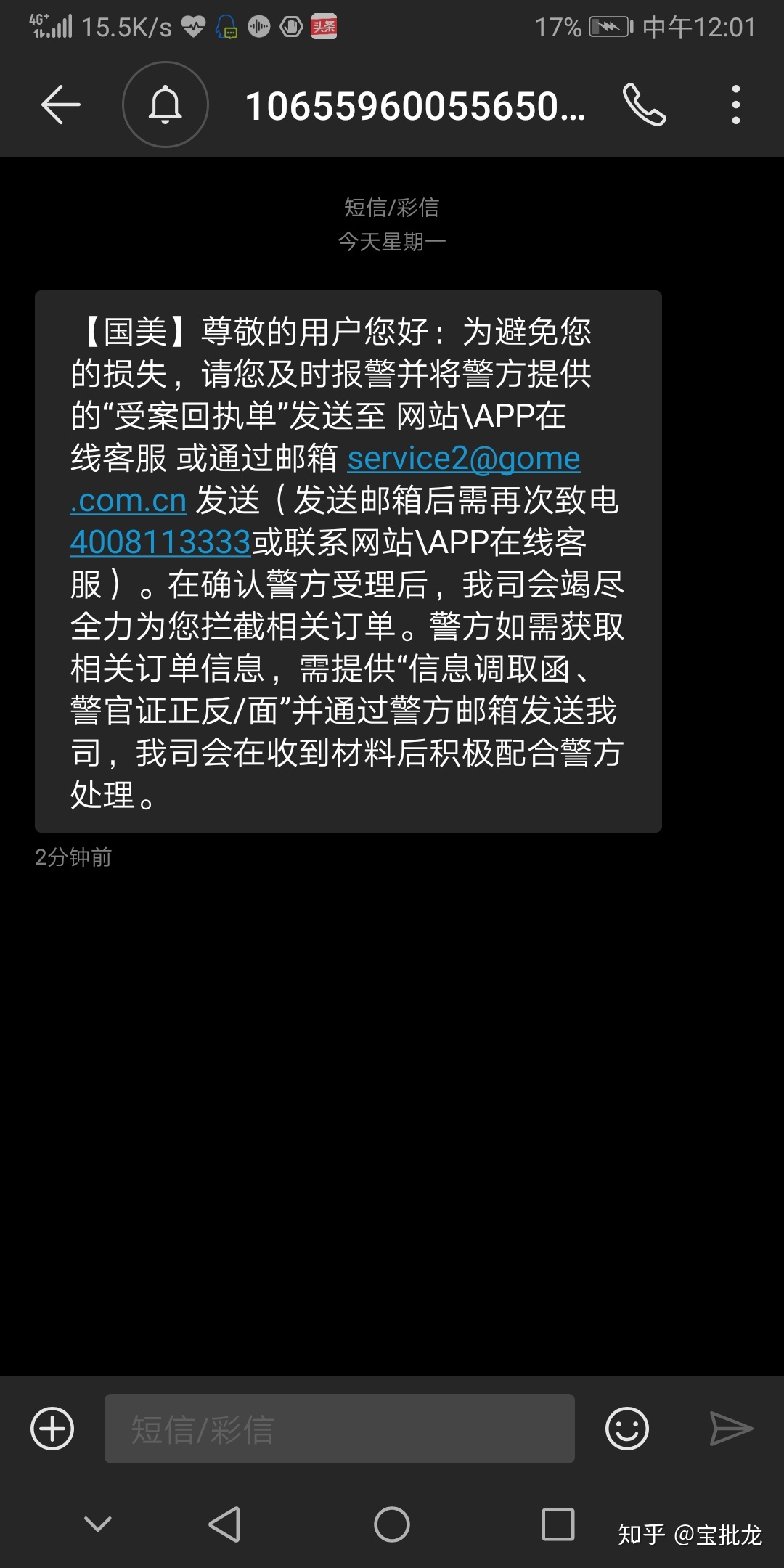
Task: Send the message with the arrow icon
Action: pos(730,1429)
